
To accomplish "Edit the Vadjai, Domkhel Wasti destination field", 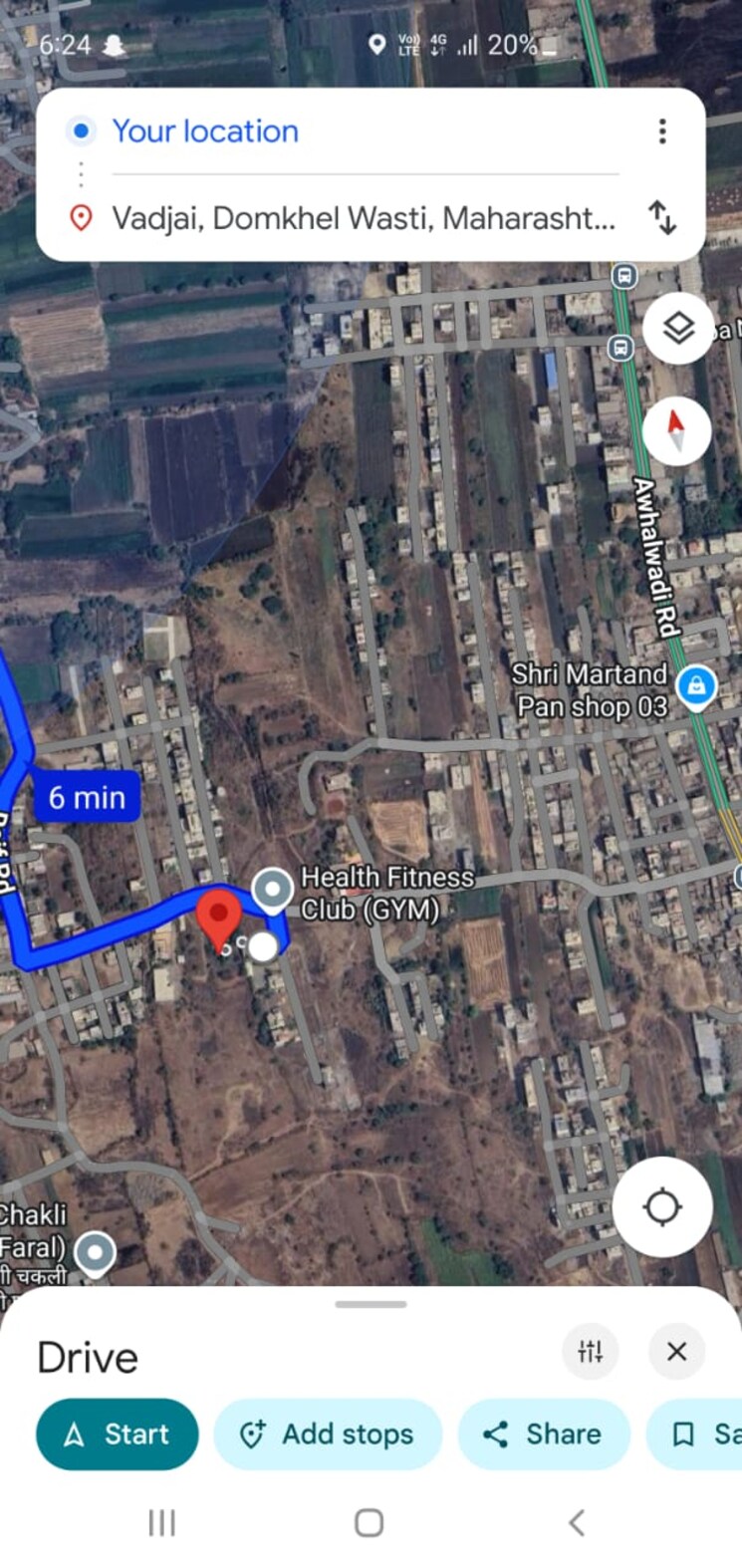I will tap(363, 217).
